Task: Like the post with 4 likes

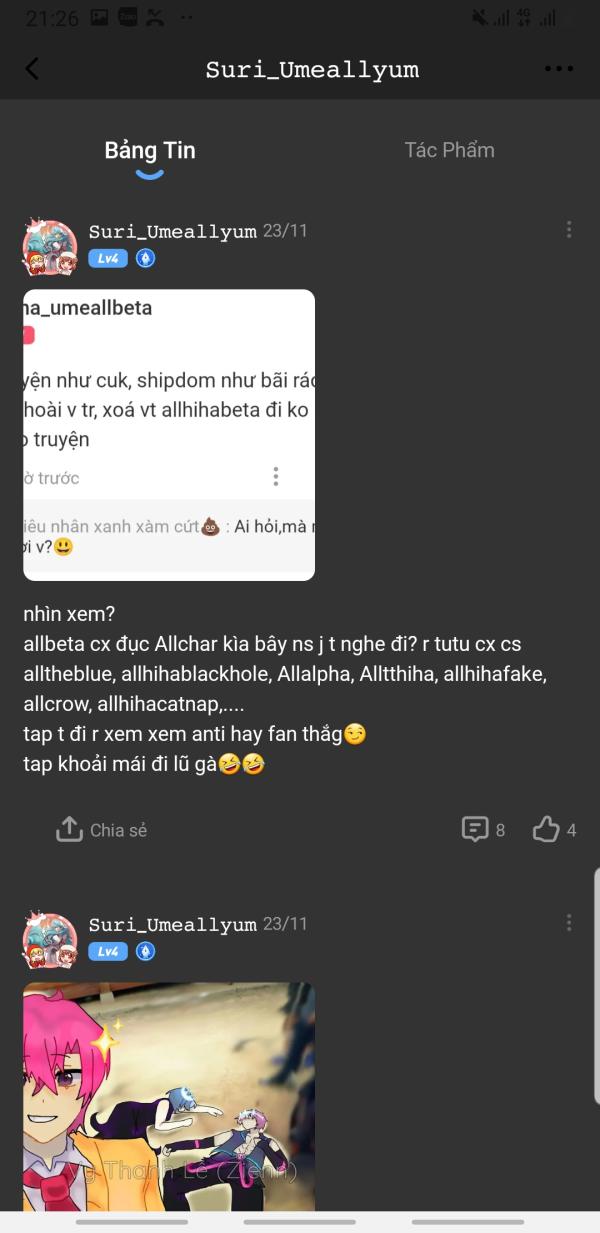Action: (x=555, y=829)
